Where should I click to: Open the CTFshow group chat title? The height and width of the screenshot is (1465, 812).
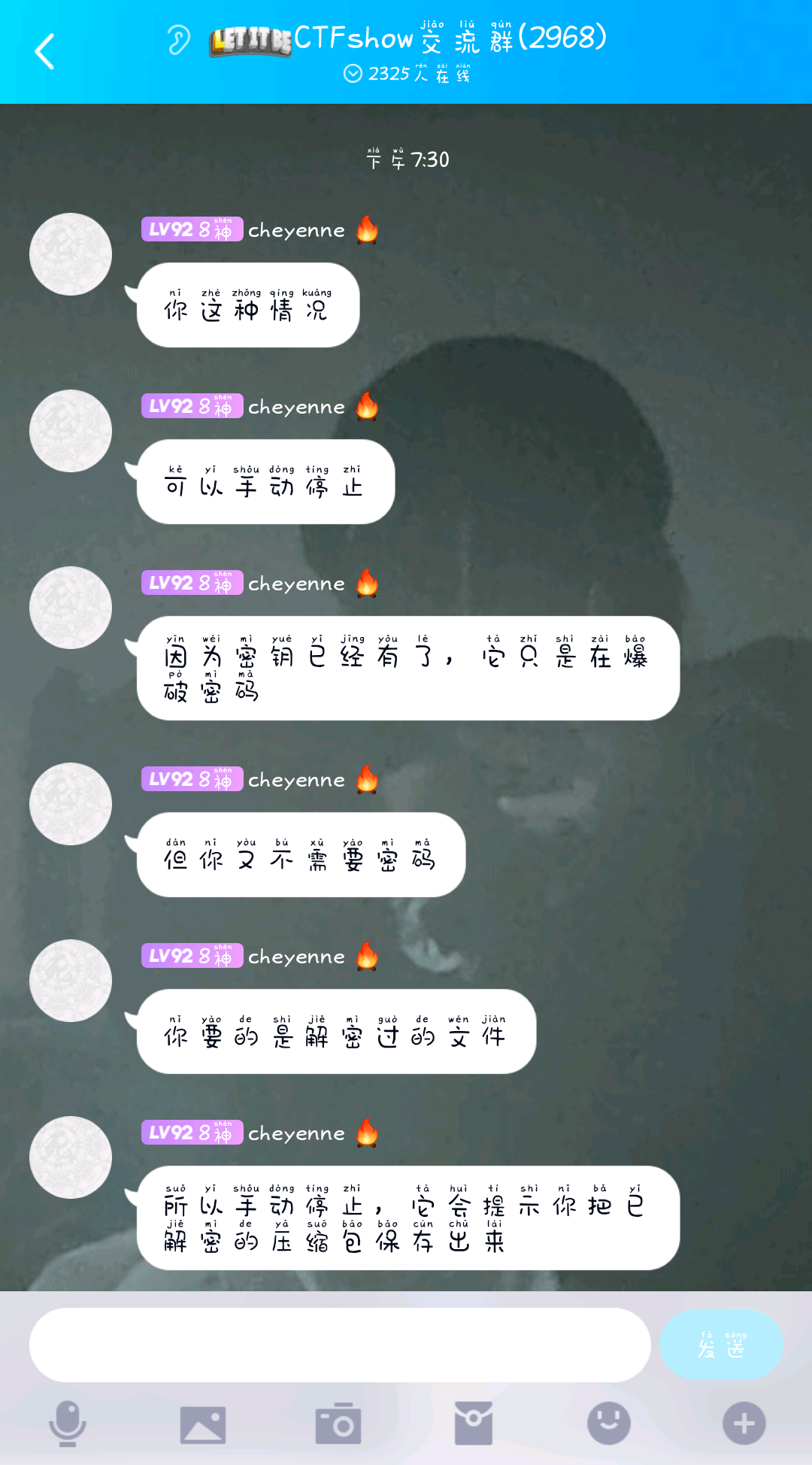tap(449, 38)
